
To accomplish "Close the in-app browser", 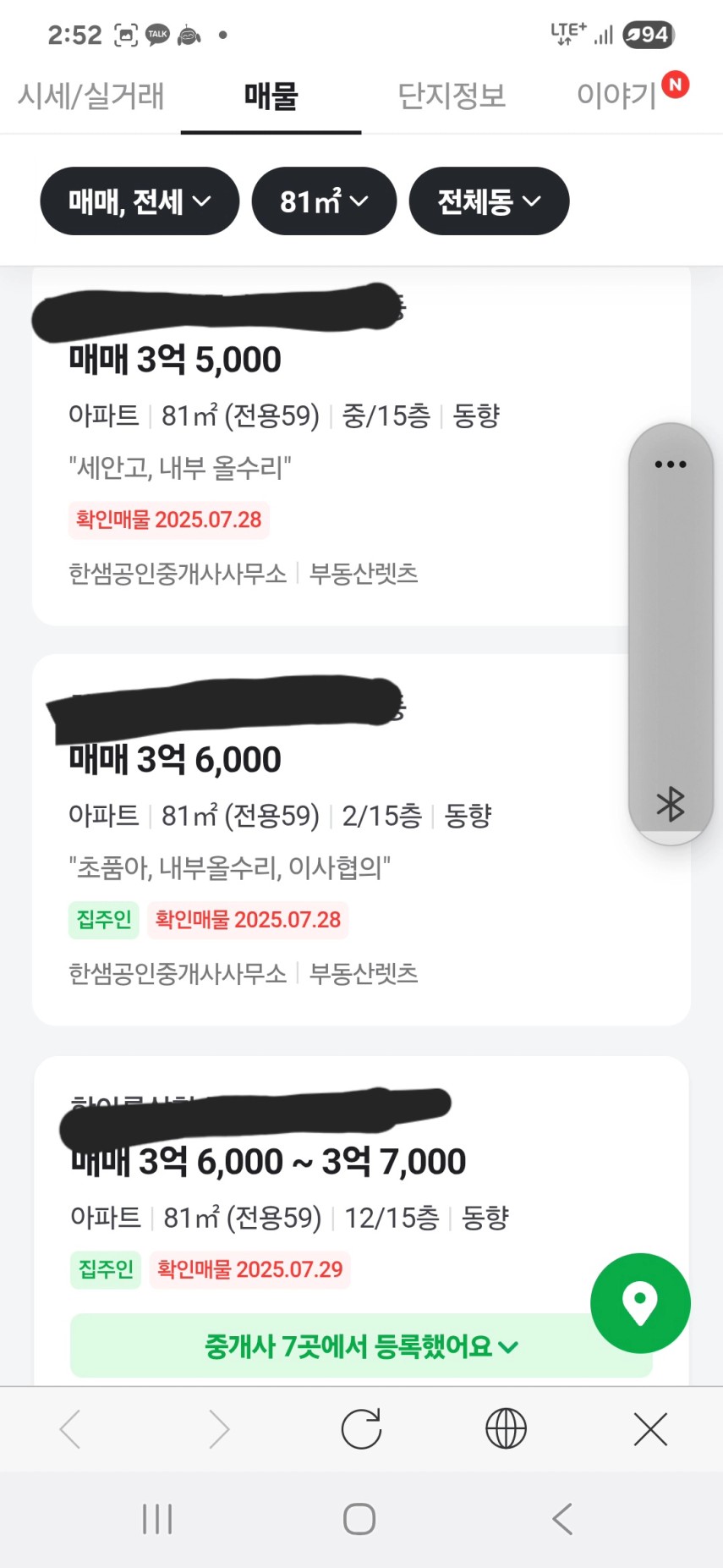I will tap(650, 1429).
